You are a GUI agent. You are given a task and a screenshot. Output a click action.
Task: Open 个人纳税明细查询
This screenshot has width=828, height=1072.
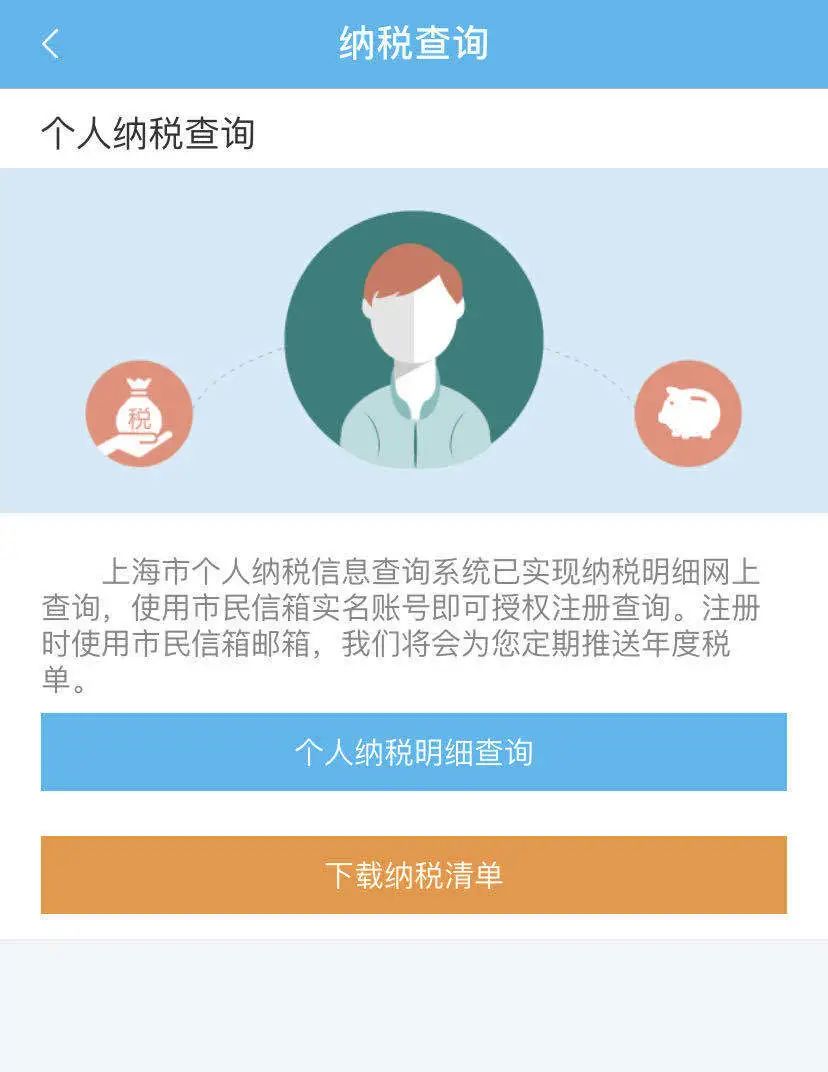[x=413, y=752]
